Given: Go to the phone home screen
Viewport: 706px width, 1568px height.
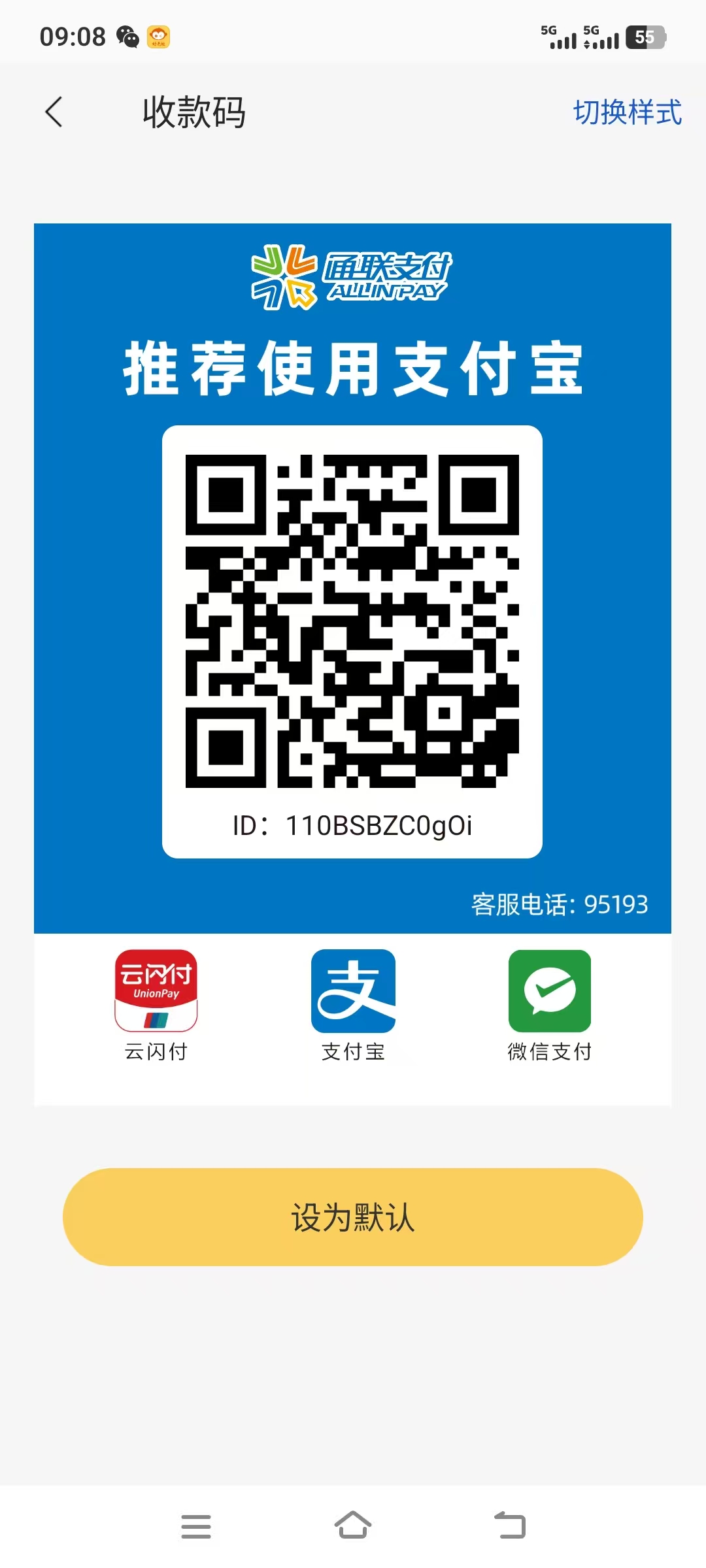Looking at the screenshot, I should (x=353, y=1526).
